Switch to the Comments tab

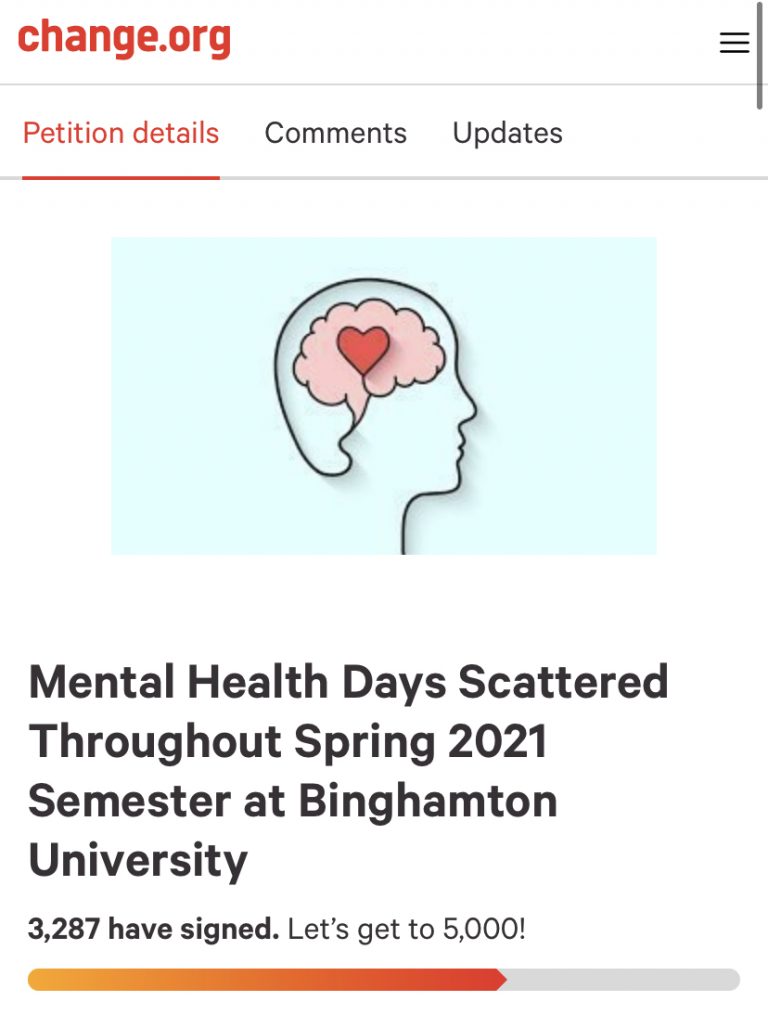(335, 133)
